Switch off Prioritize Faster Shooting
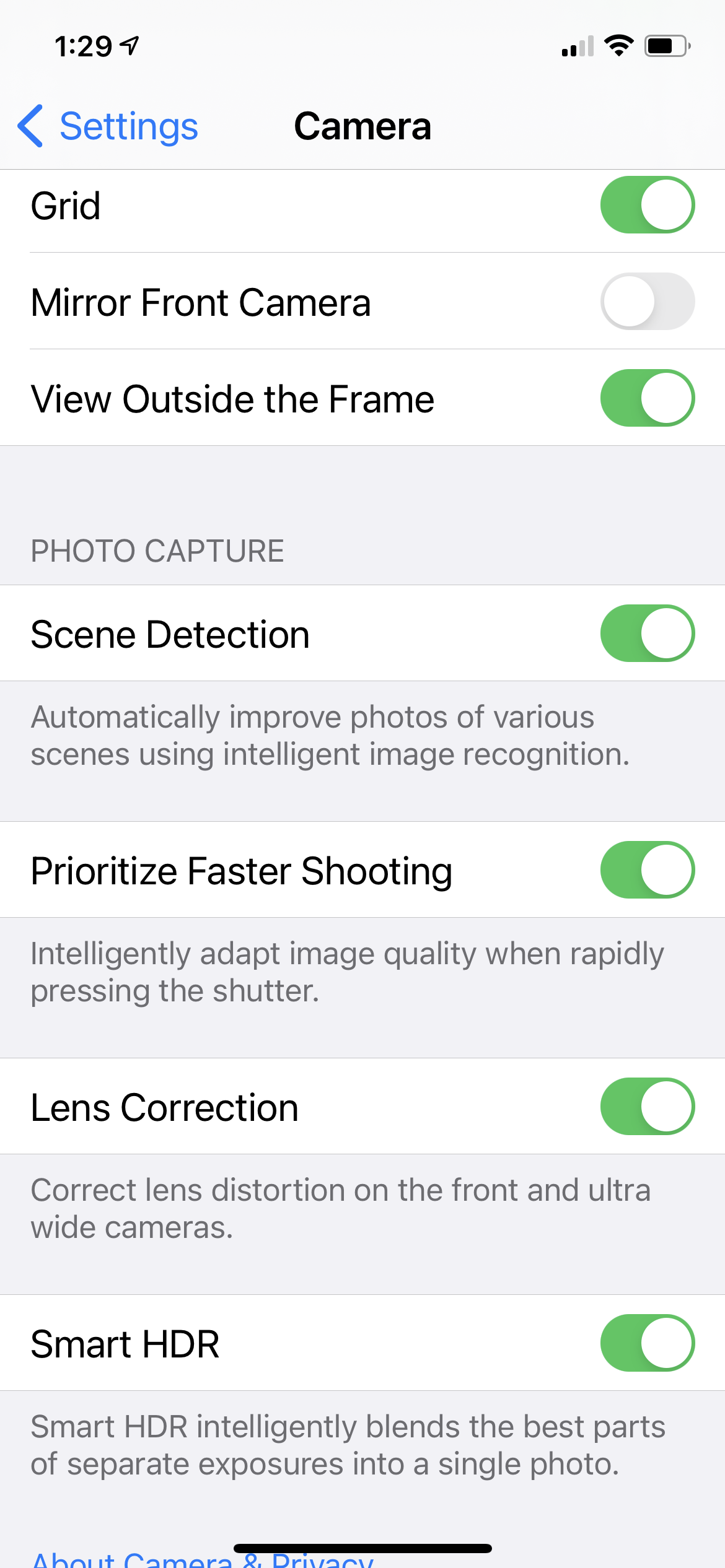Viewport: 725px width, 1568px height. pyautogui.click(x=647, y=870)
